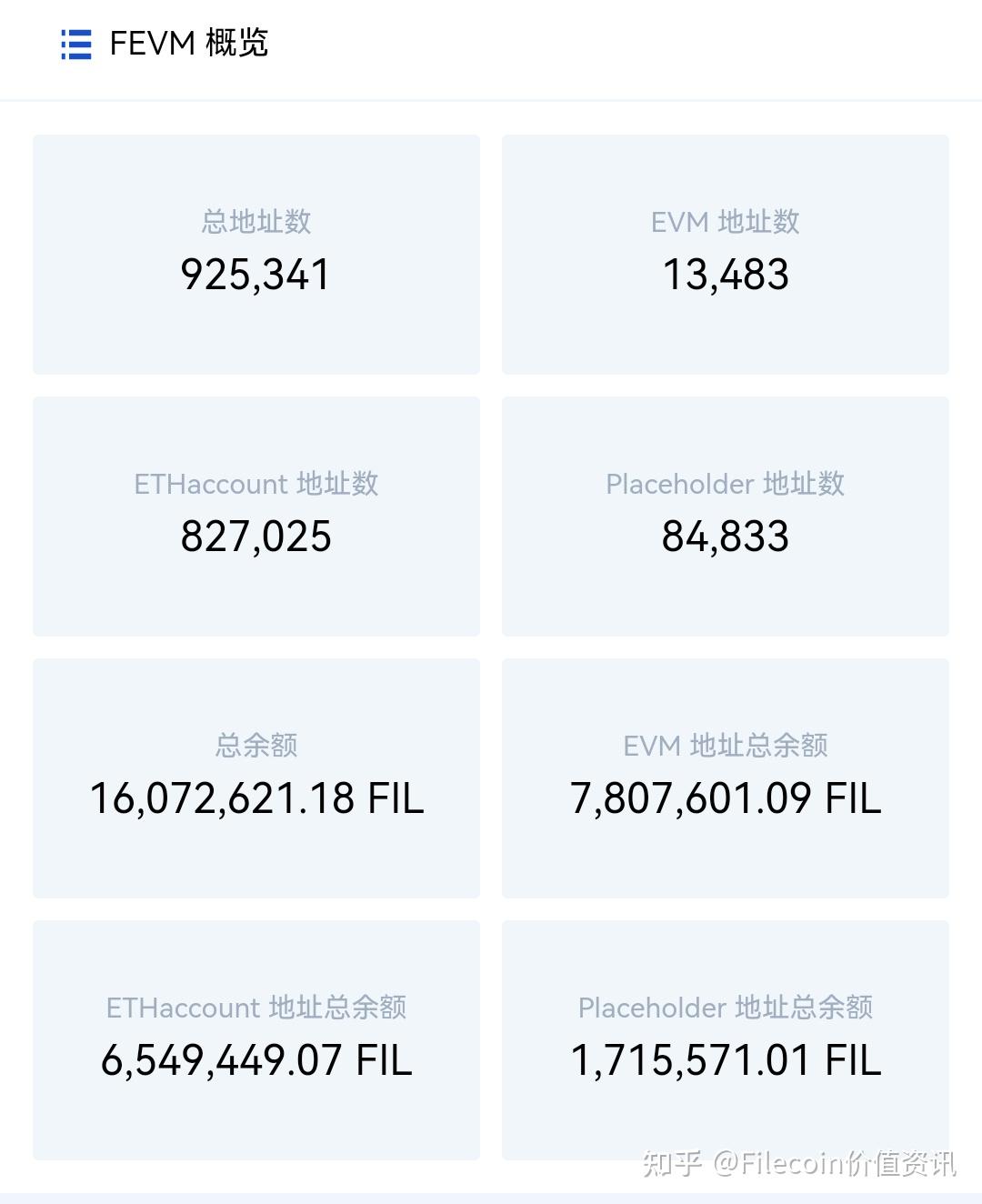The width and height of the screenshot is (982, 1204).
Task: Click the 84,833 Placeholder address value
Action: click(726, 536)
